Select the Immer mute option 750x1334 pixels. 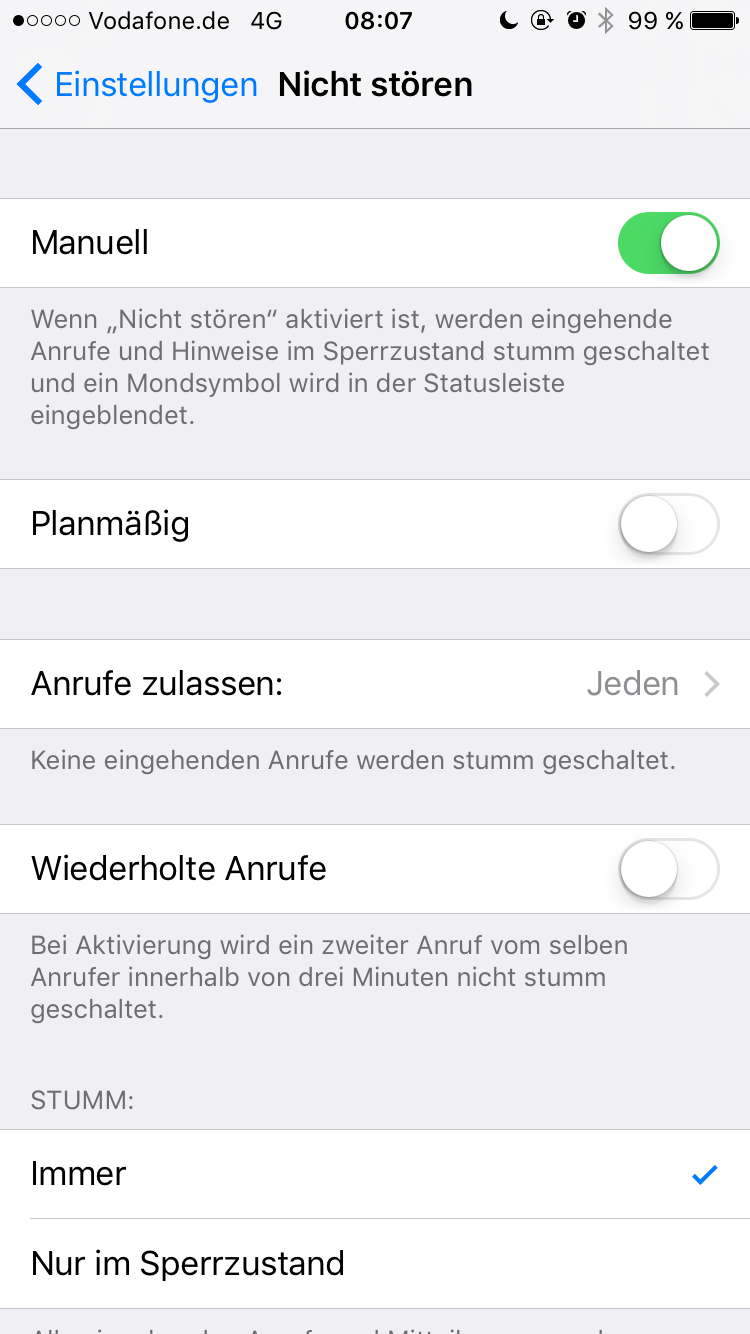click(375, 1174)
